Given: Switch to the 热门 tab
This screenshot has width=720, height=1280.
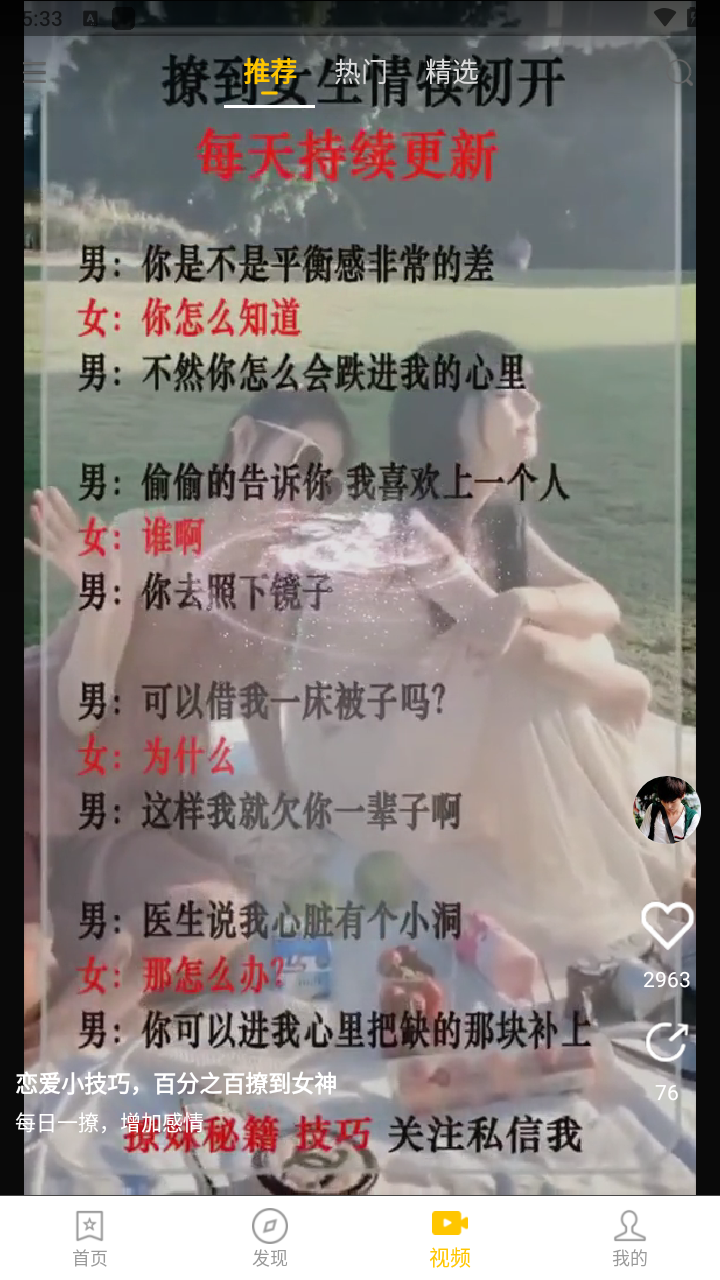Looking at the screenshot, I should [361, 72].
